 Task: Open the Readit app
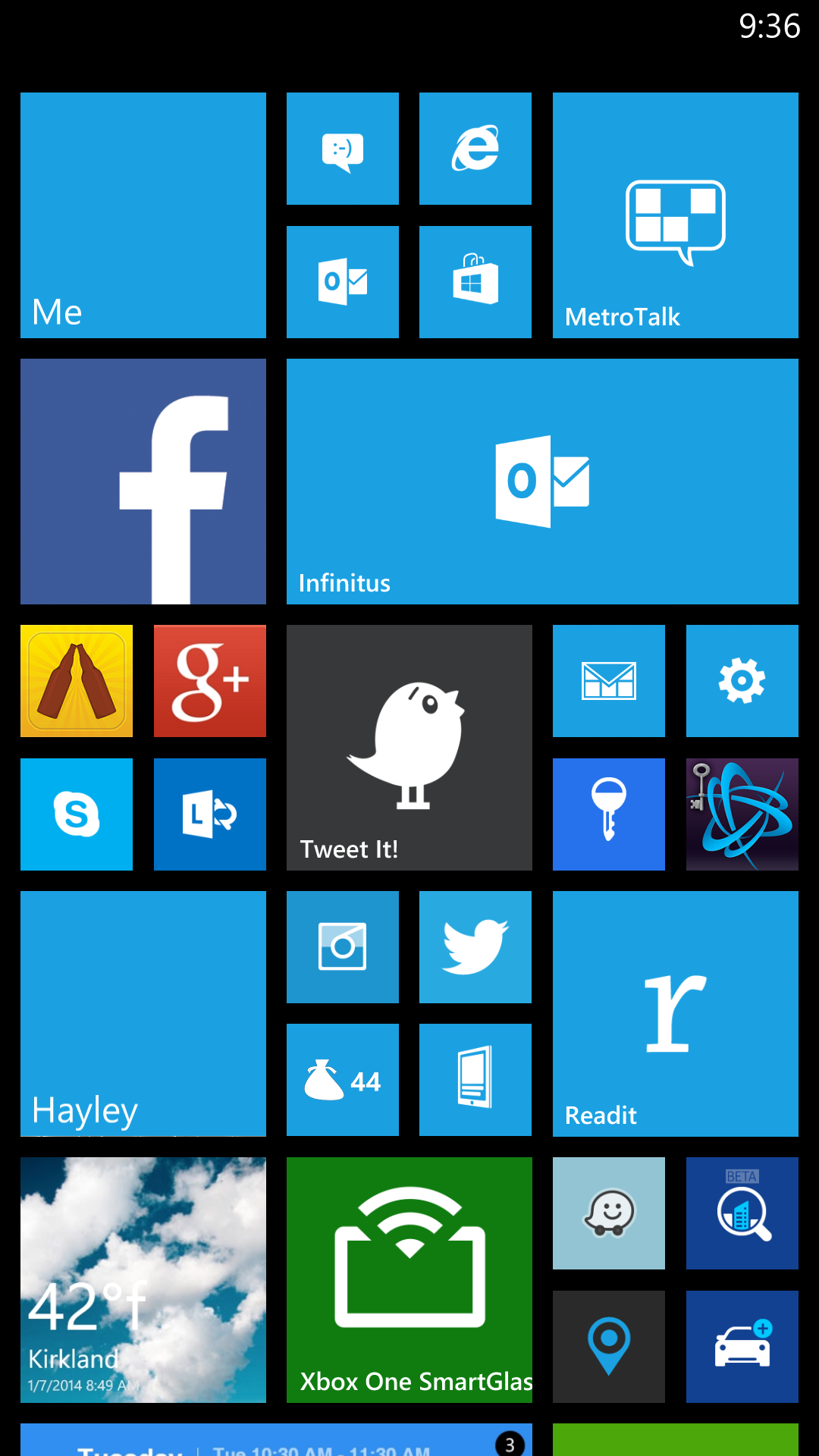click(676, 1014)
